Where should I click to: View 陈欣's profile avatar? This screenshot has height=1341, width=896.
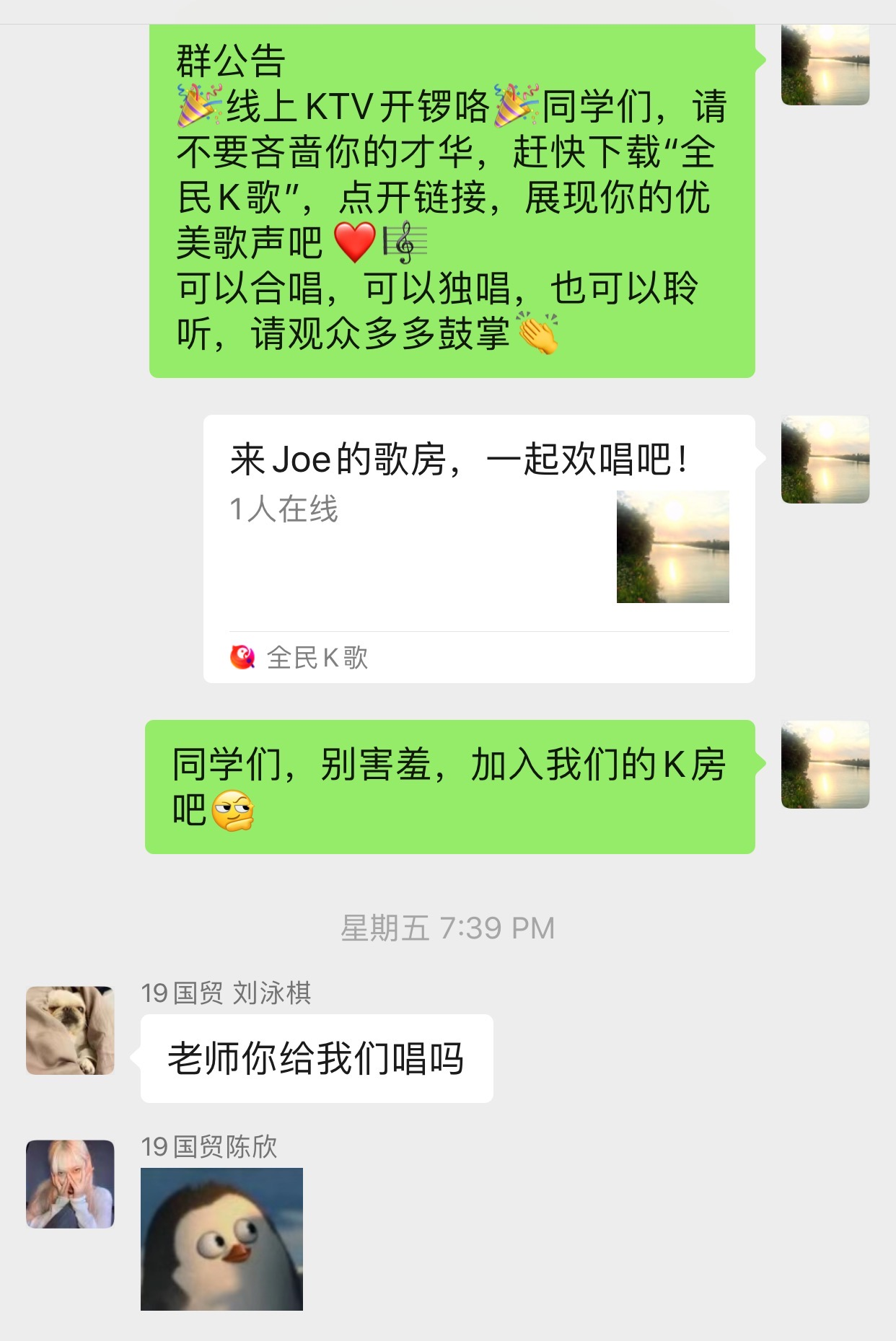(70, 1184)
